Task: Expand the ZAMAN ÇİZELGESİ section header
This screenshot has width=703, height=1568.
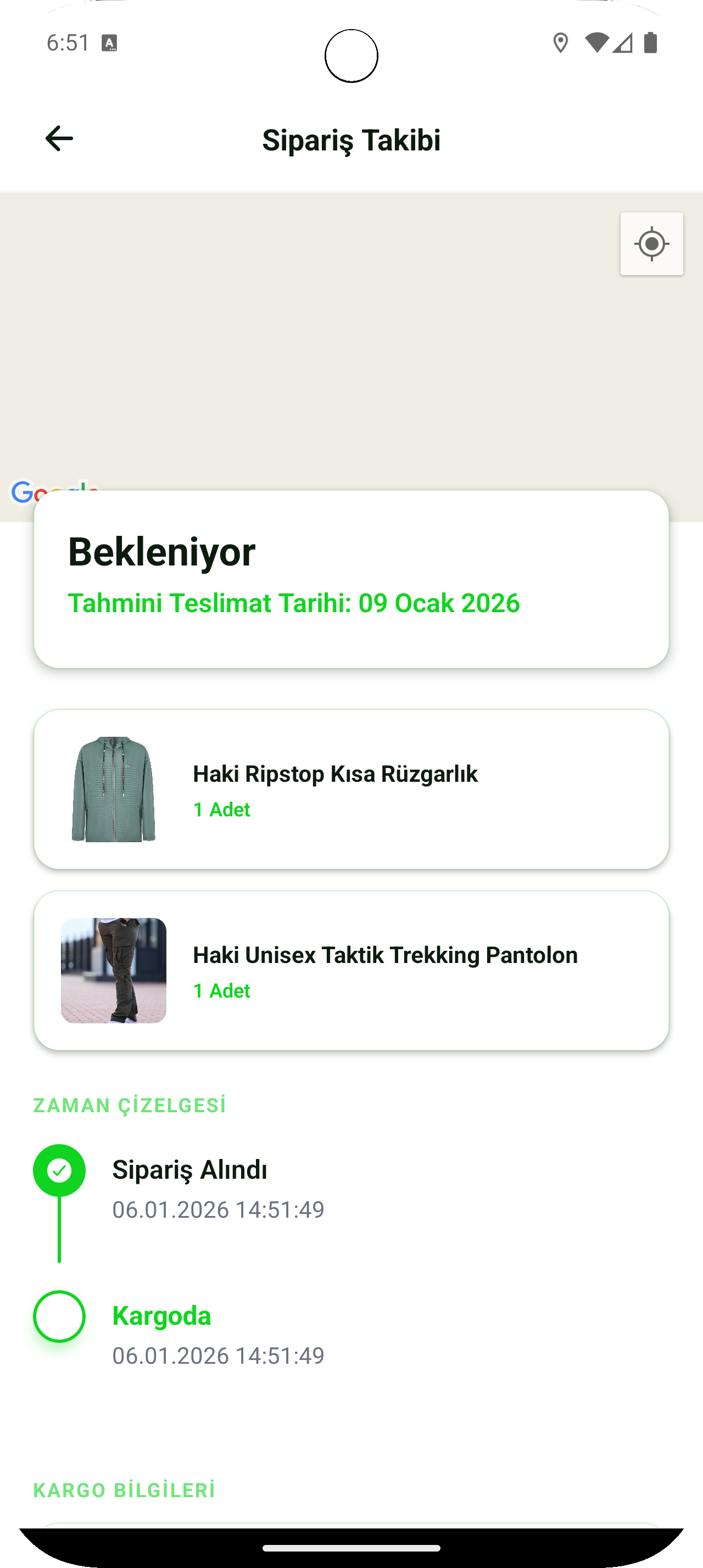Action: pos(129,1105)
